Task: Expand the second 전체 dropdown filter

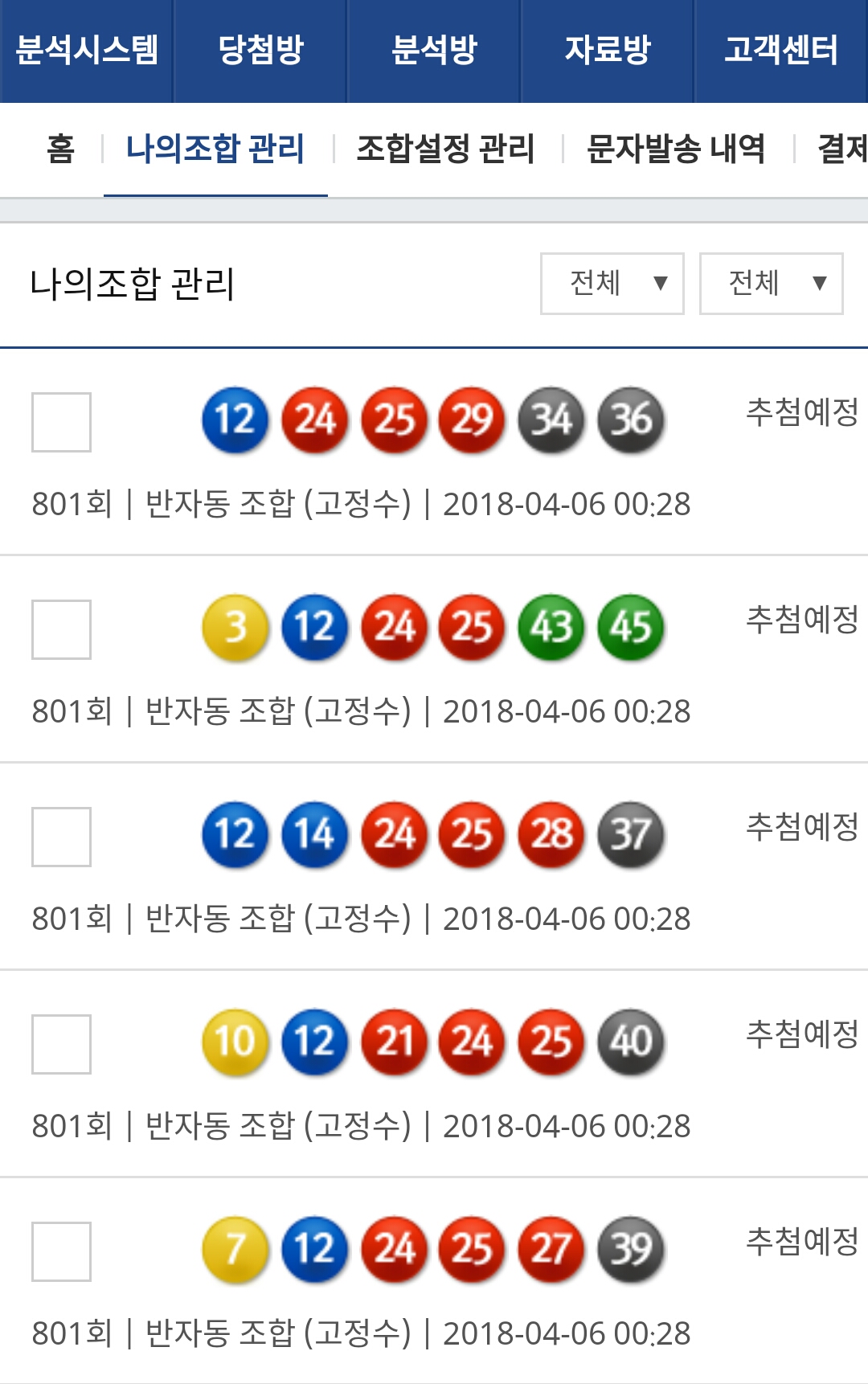Action: point(771,284)
